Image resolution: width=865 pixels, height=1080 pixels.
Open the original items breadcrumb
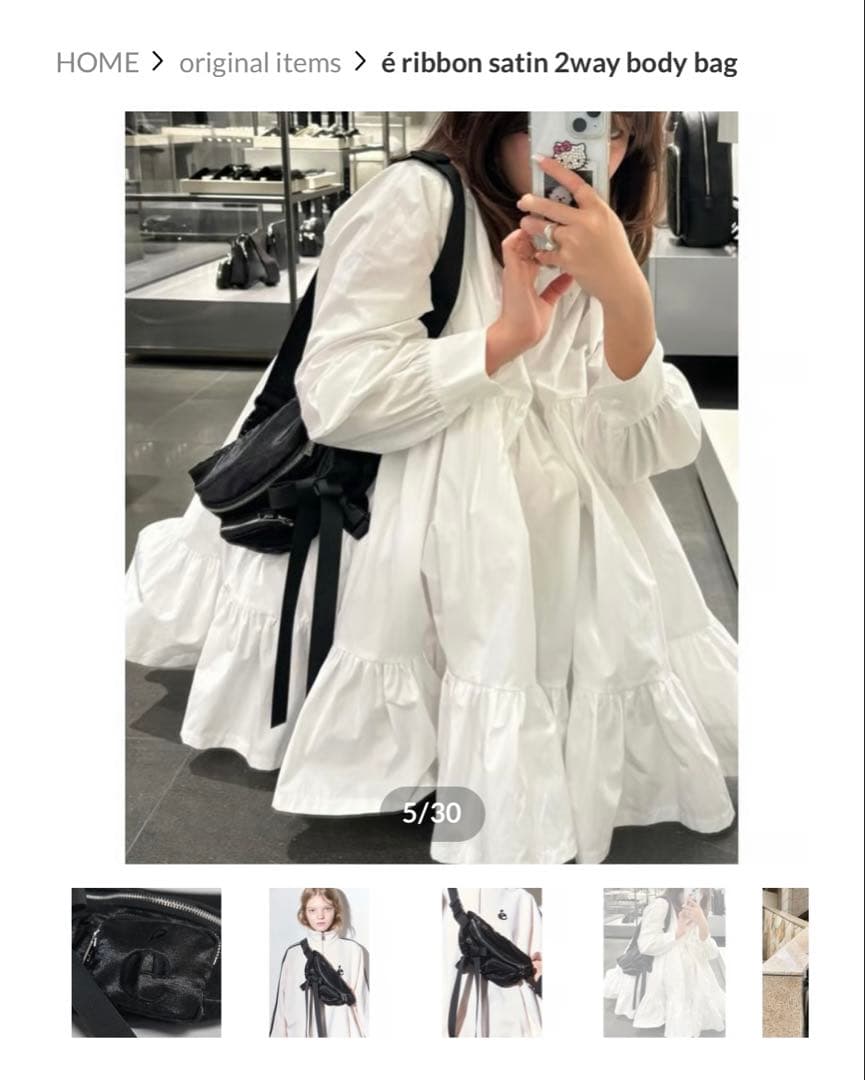(260, 63)
